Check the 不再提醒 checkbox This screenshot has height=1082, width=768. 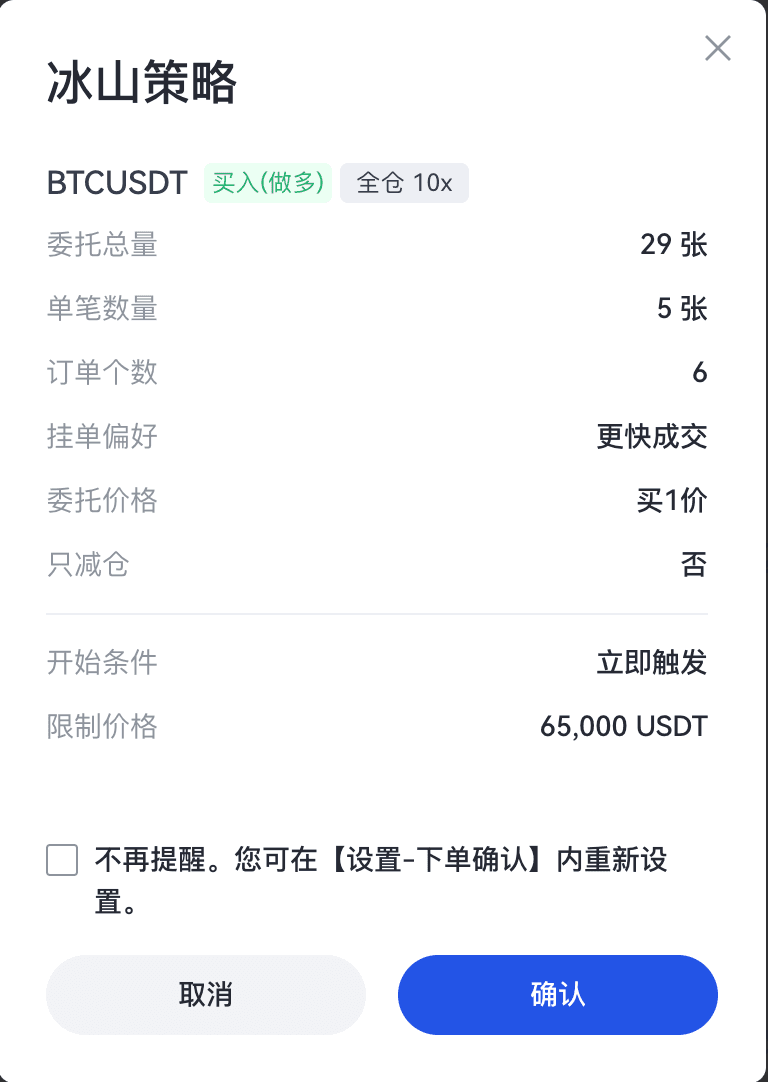tap(62, 860)
